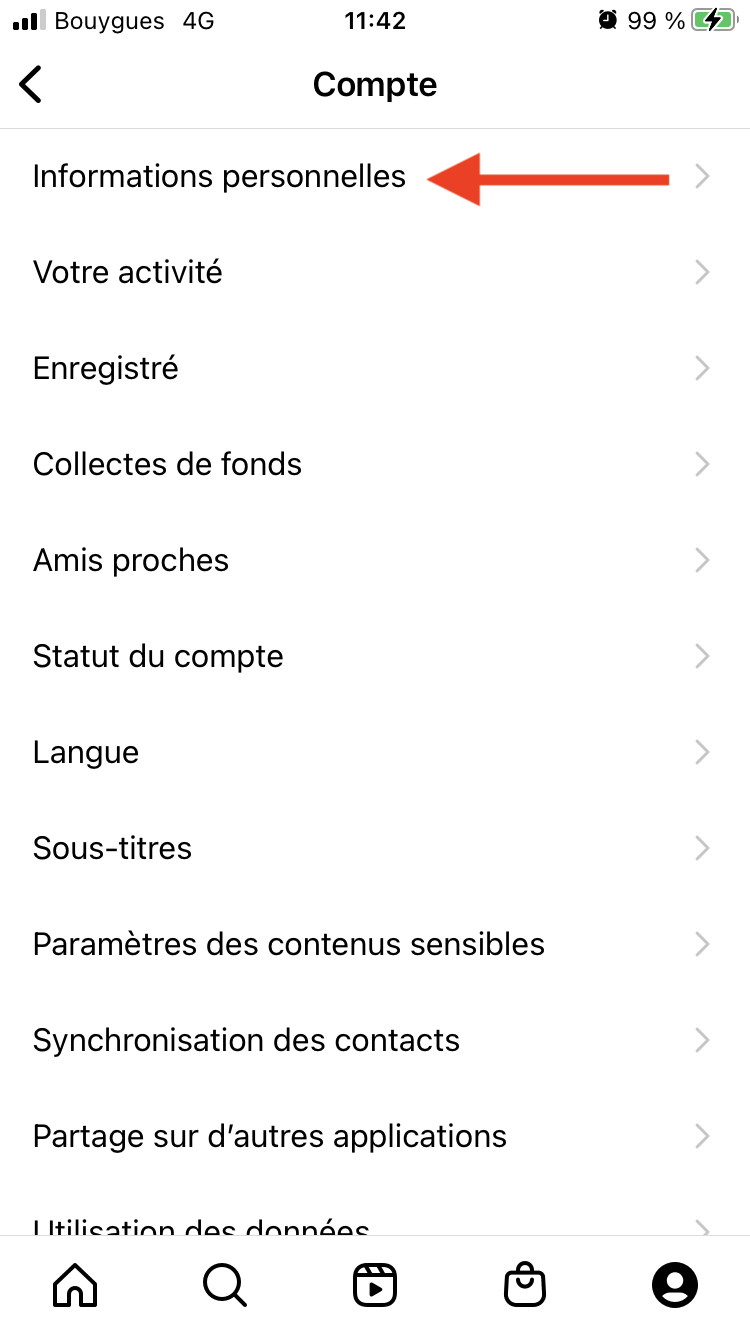
Task: Switch to the Search tab
Action: click(x=225, y=1284)
